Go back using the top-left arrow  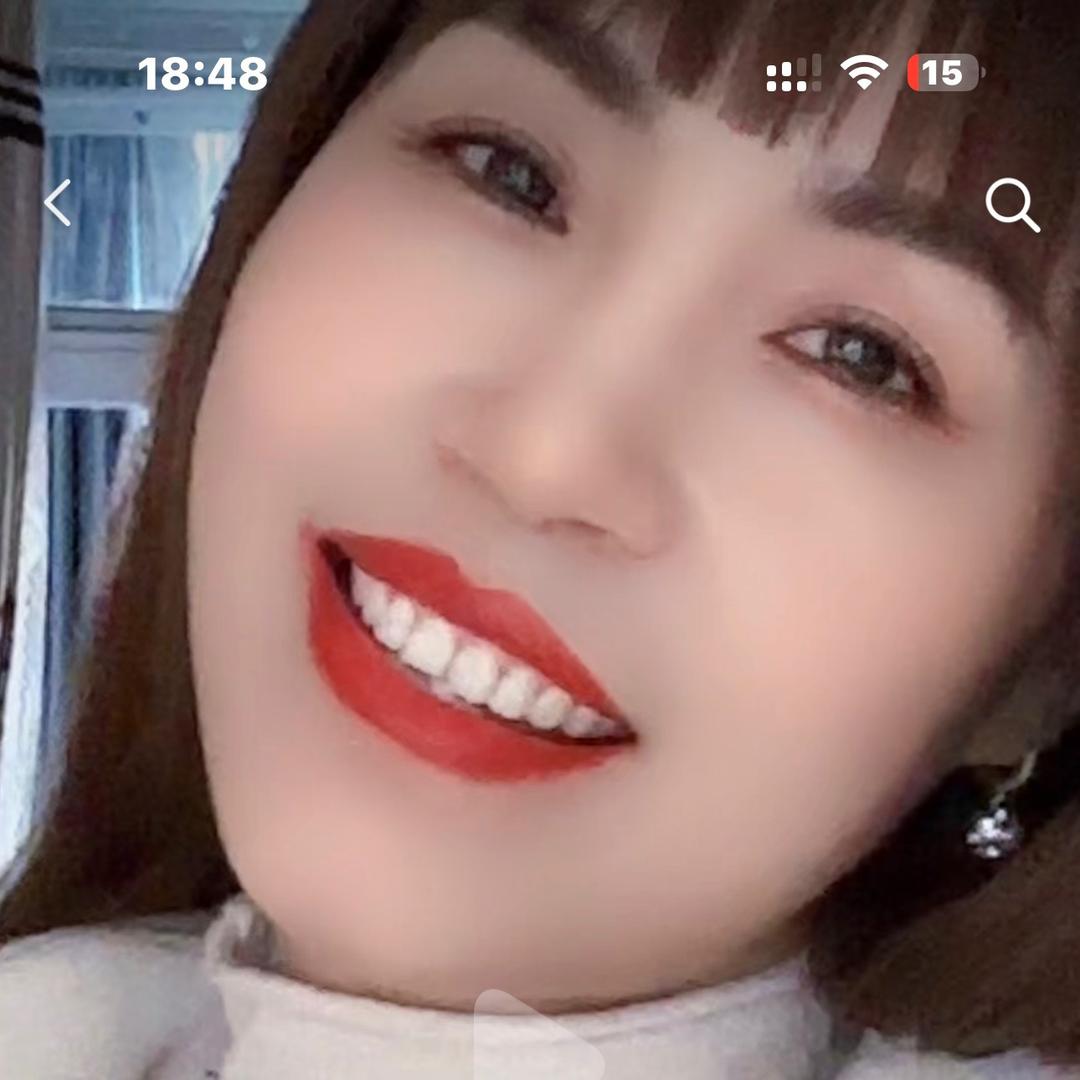pyautogui.click(x=58, y=203)
